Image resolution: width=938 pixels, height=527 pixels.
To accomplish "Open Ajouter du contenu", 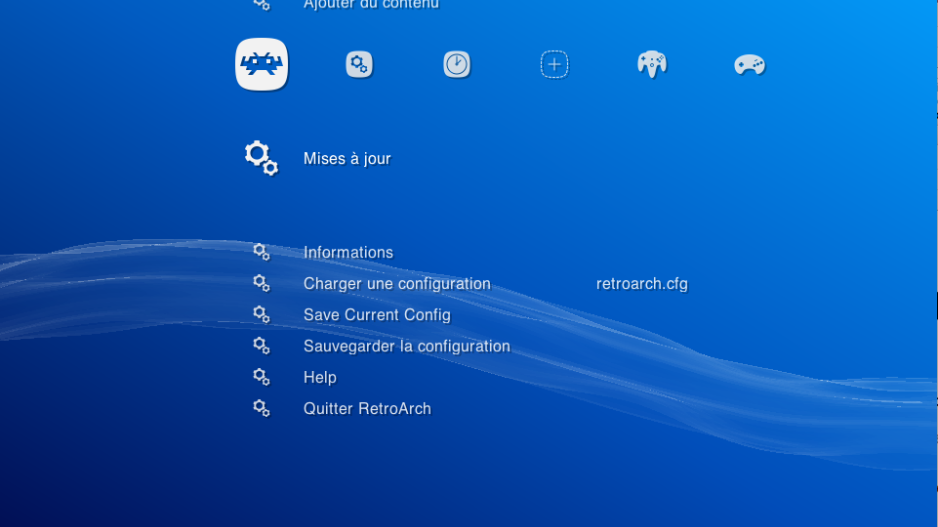I will (370, 4).
